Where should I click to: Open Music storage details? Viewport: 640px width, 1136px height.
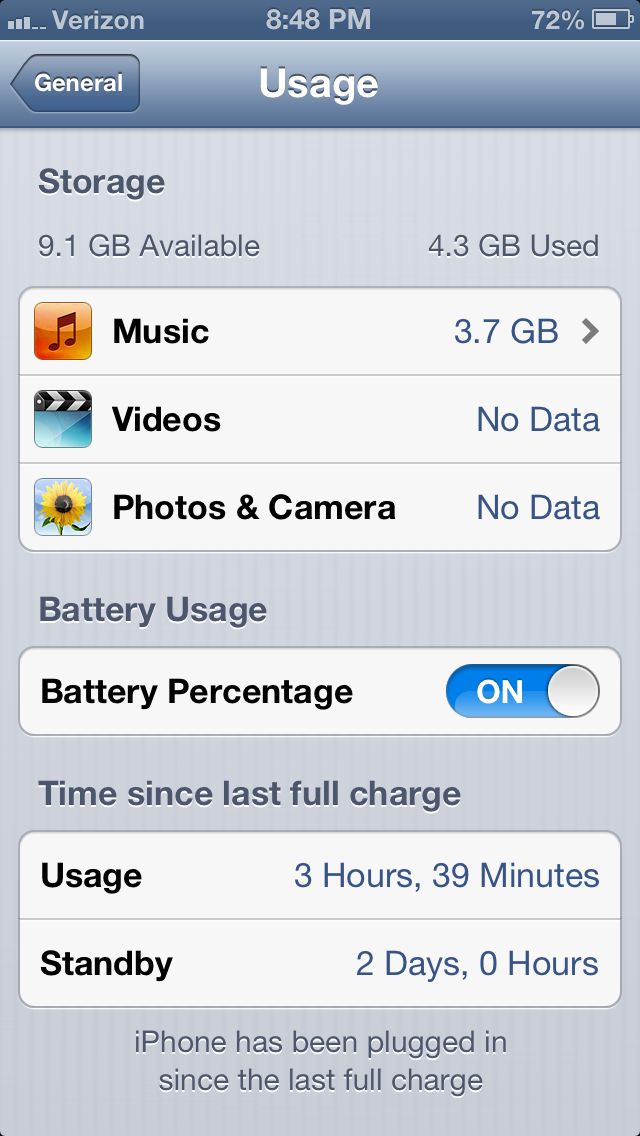pyautogui.click(x=320, y=332)
